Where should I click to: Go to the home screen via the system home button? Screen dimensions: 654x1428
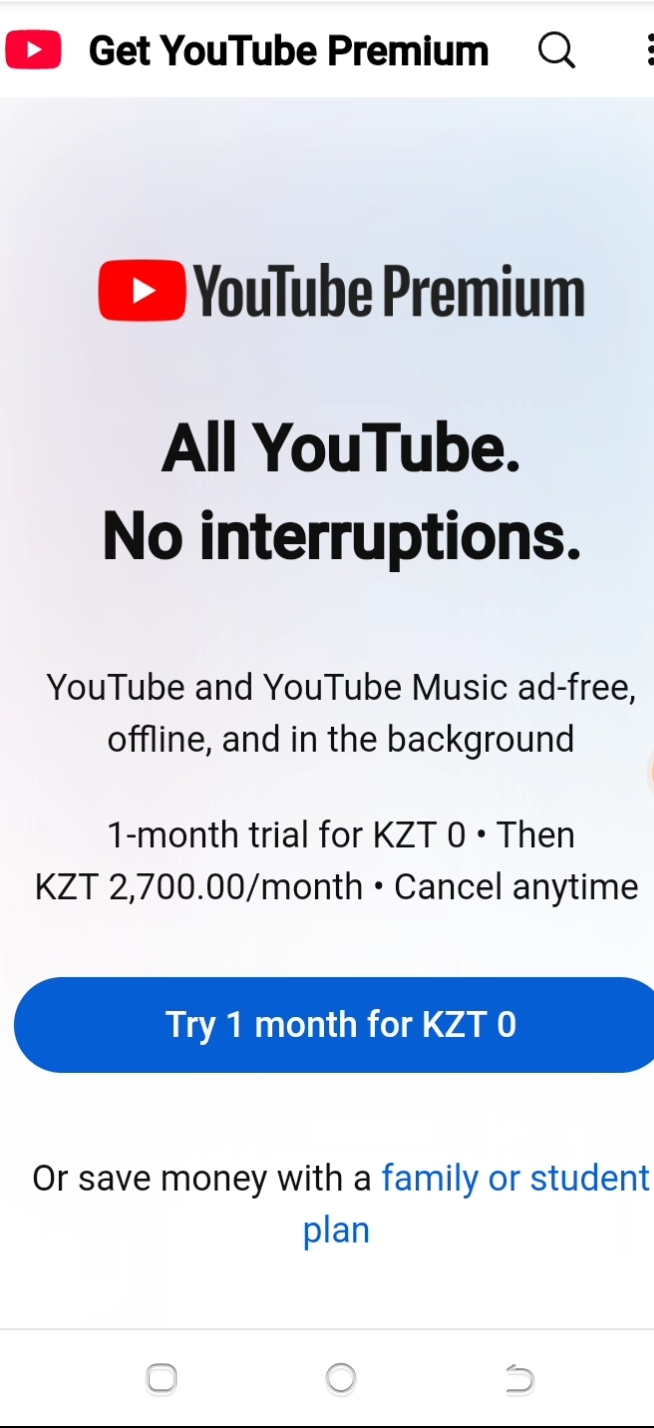(x=341, y=1378)
